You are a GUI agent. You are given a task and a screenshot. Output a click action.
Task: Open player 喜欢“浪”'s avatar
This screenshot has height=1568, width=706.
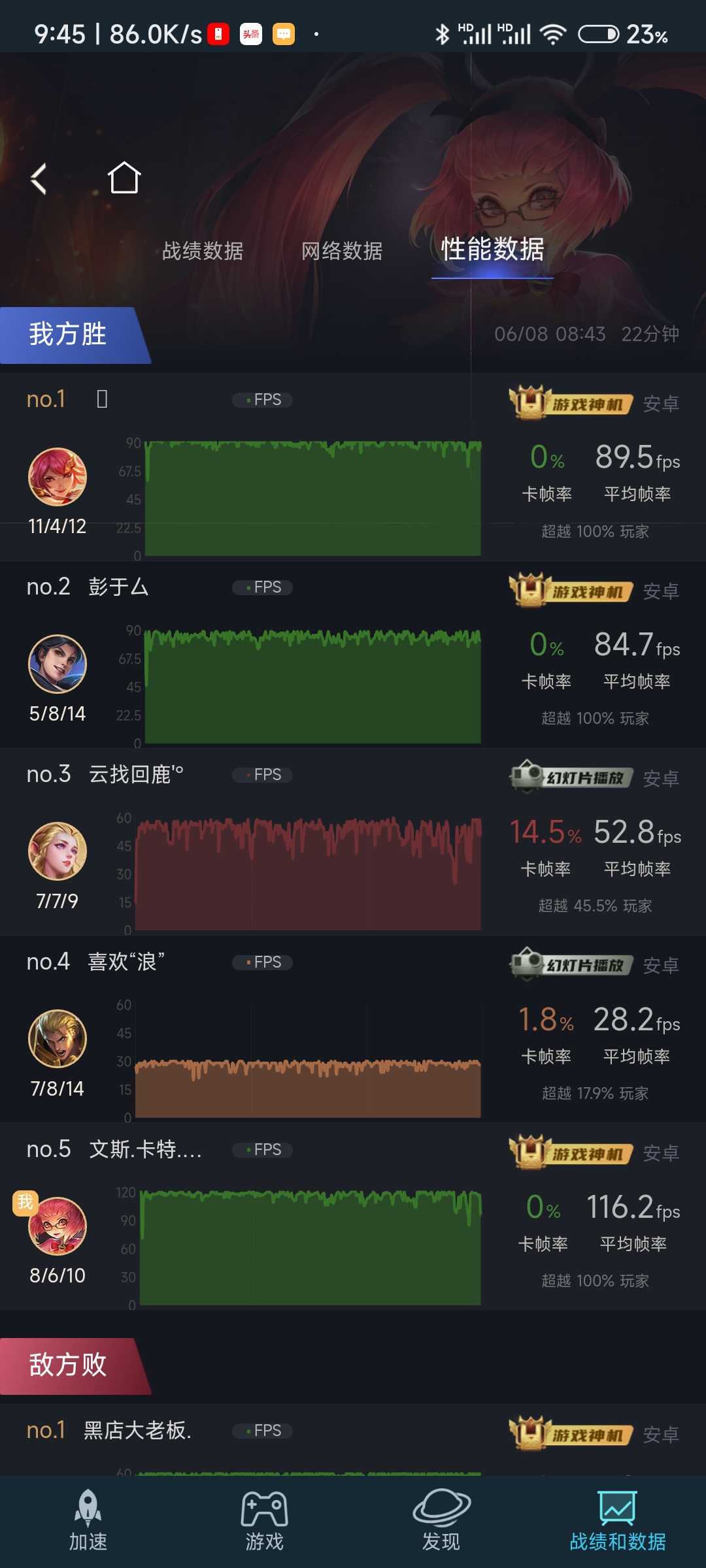(58, 1039)
